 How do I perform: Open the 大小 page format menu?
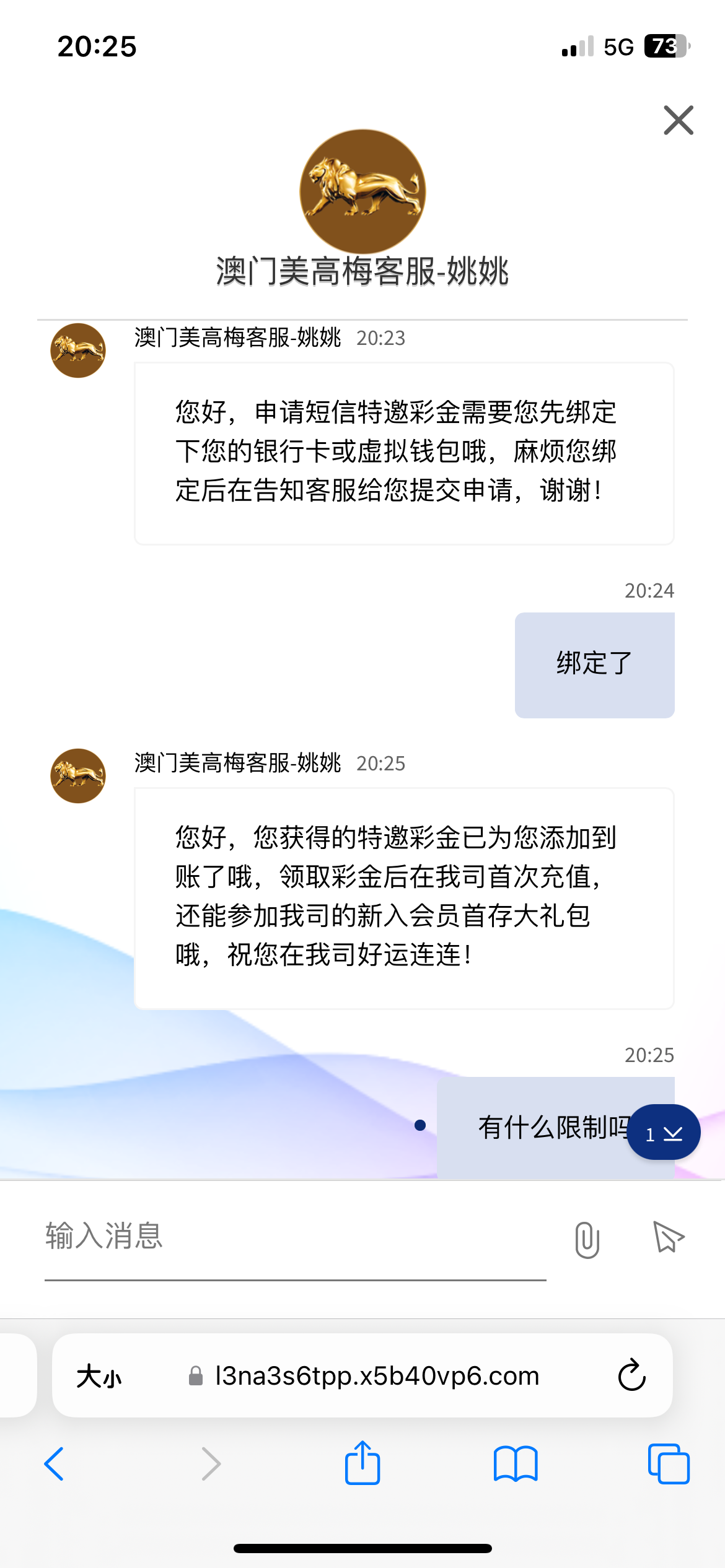(x=99, y=1377)
